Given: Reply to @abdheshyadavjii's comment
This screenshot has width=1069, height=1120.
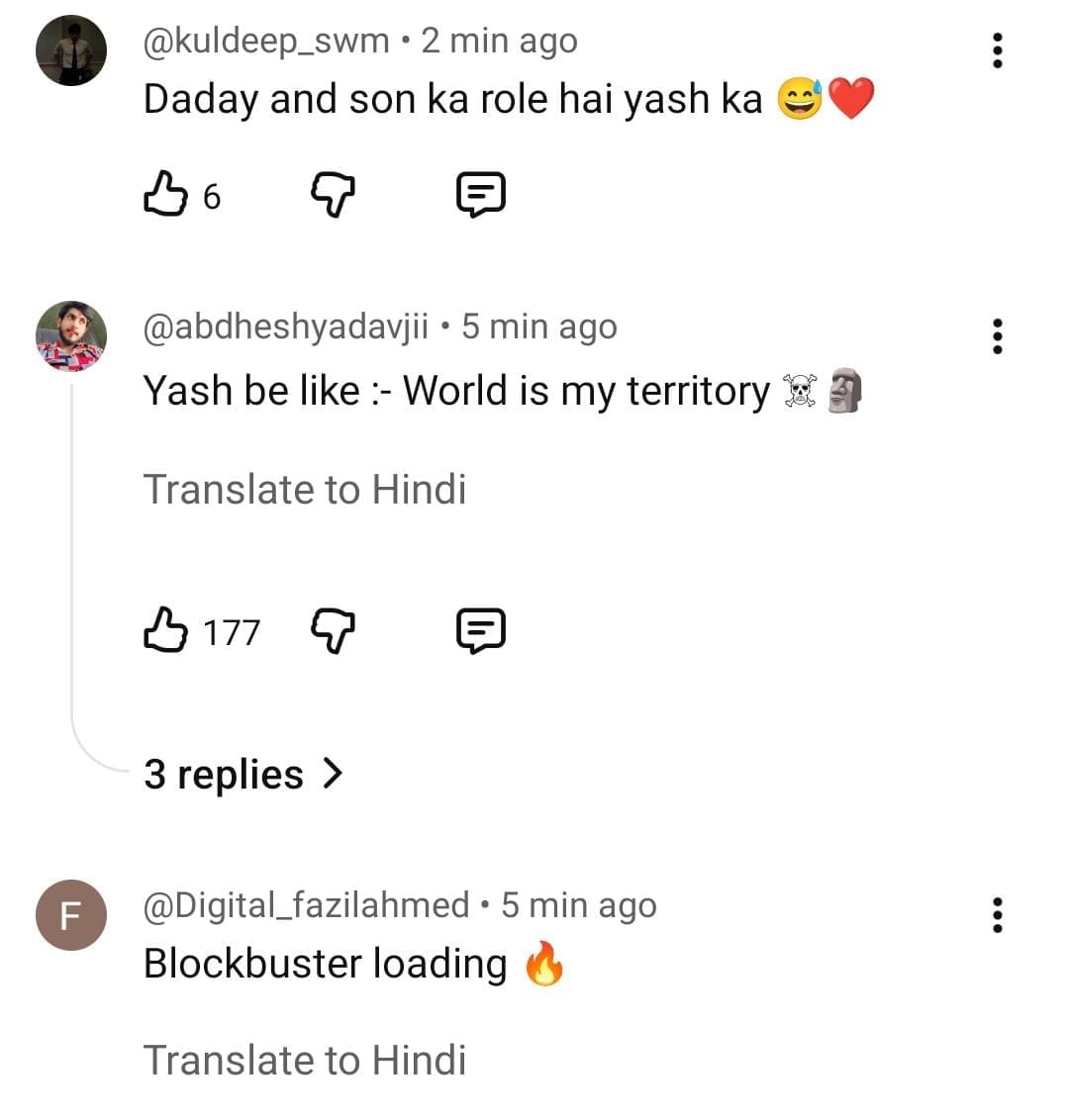Looking at the screenshot, I should [481, 630].
